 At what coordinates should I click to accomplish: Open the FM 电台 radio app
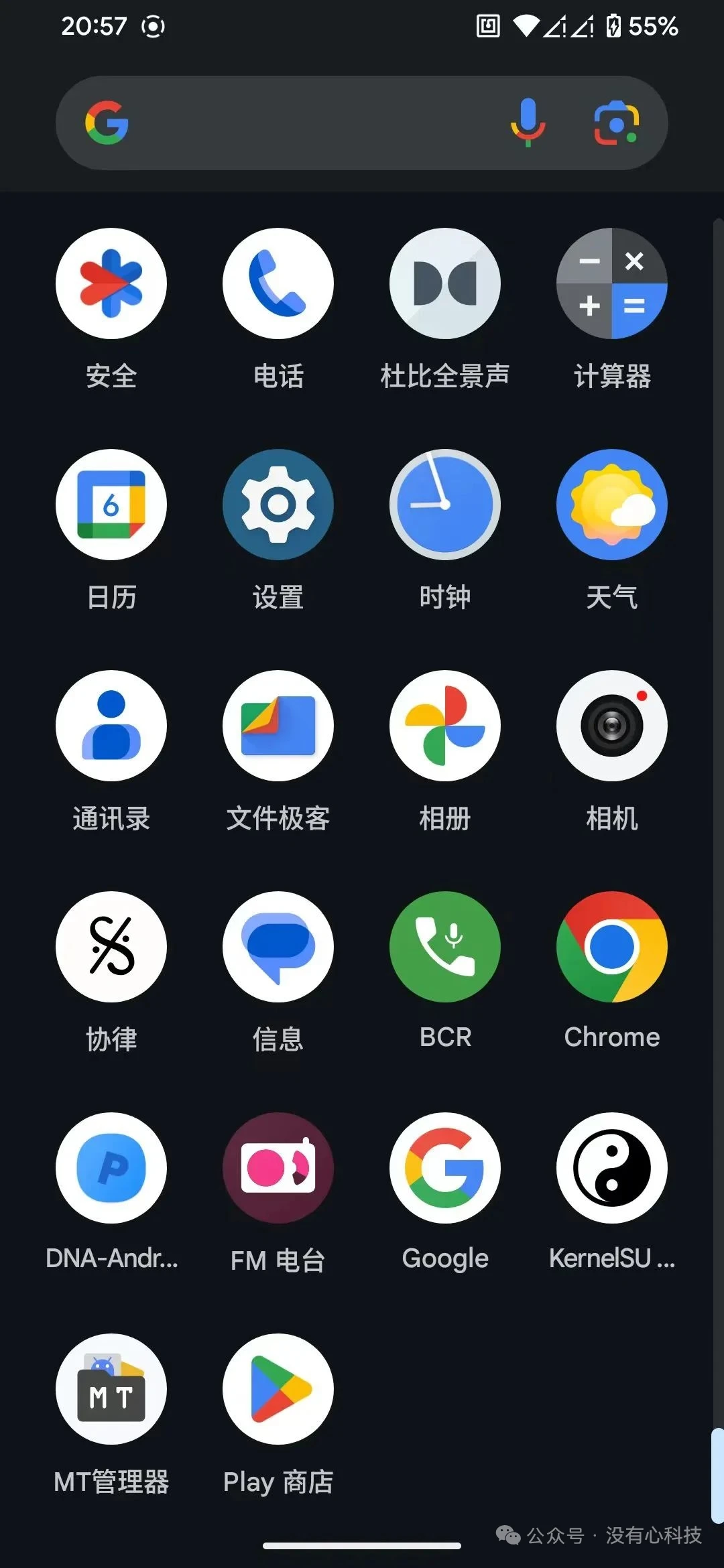point(278,1168)
